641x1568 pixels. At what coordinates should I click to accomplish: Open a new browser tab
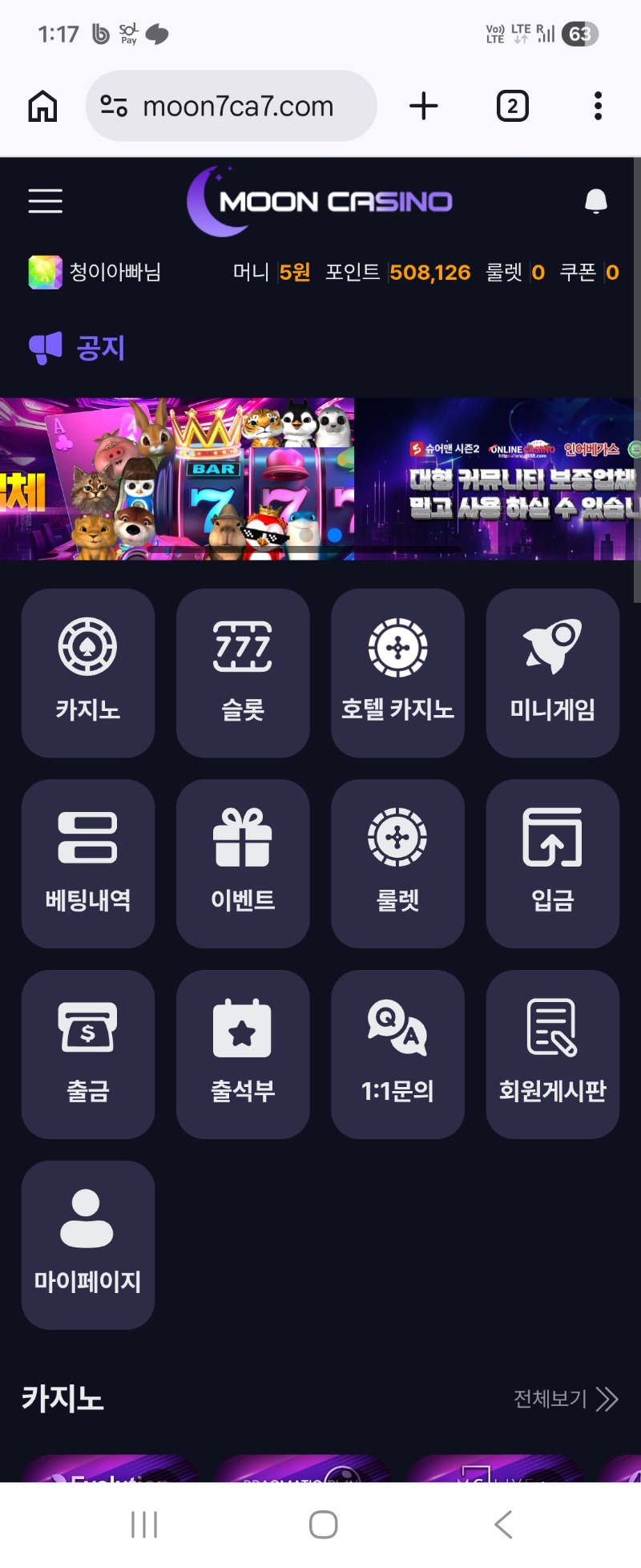pyautogui.click(x=424, y=106)
